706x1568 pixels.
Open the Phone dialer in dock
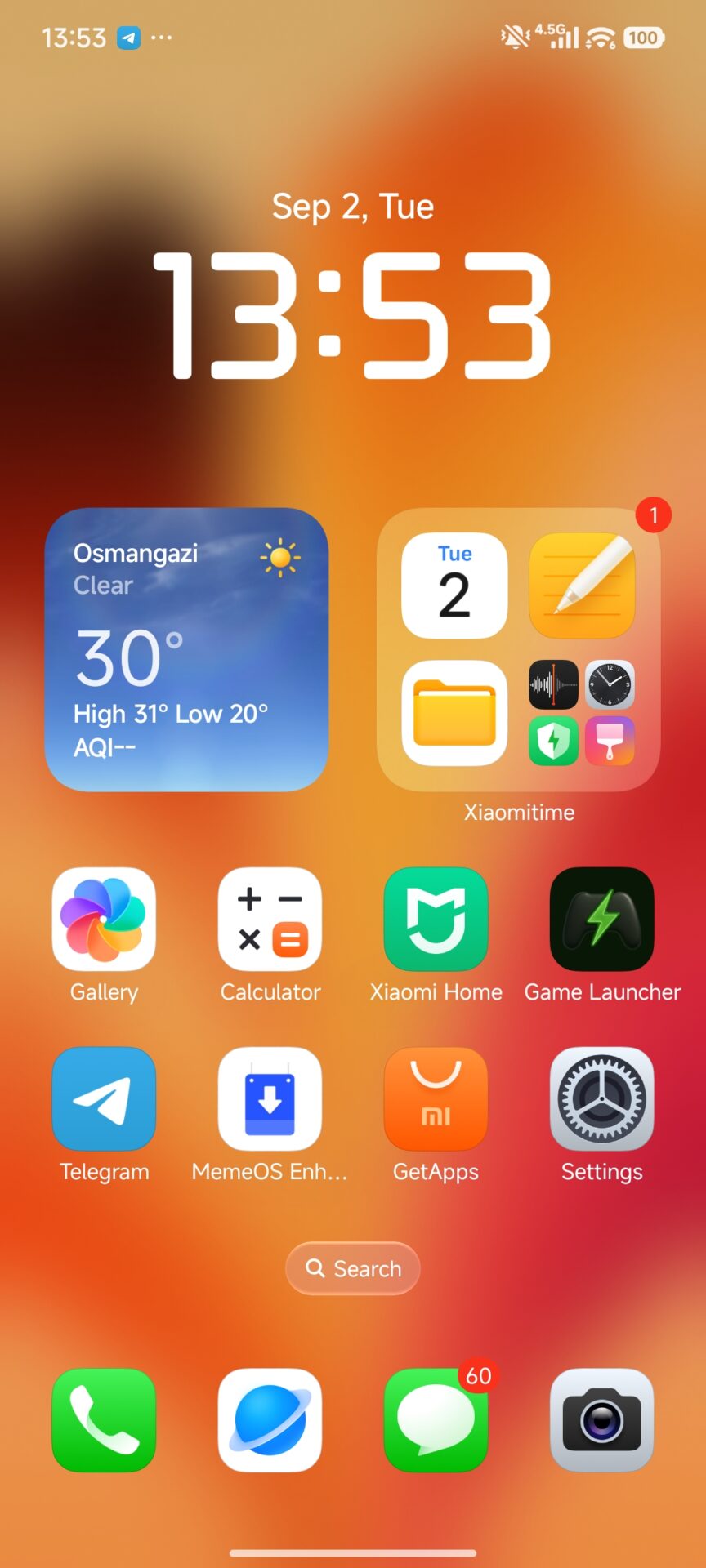pos(104,1420)
